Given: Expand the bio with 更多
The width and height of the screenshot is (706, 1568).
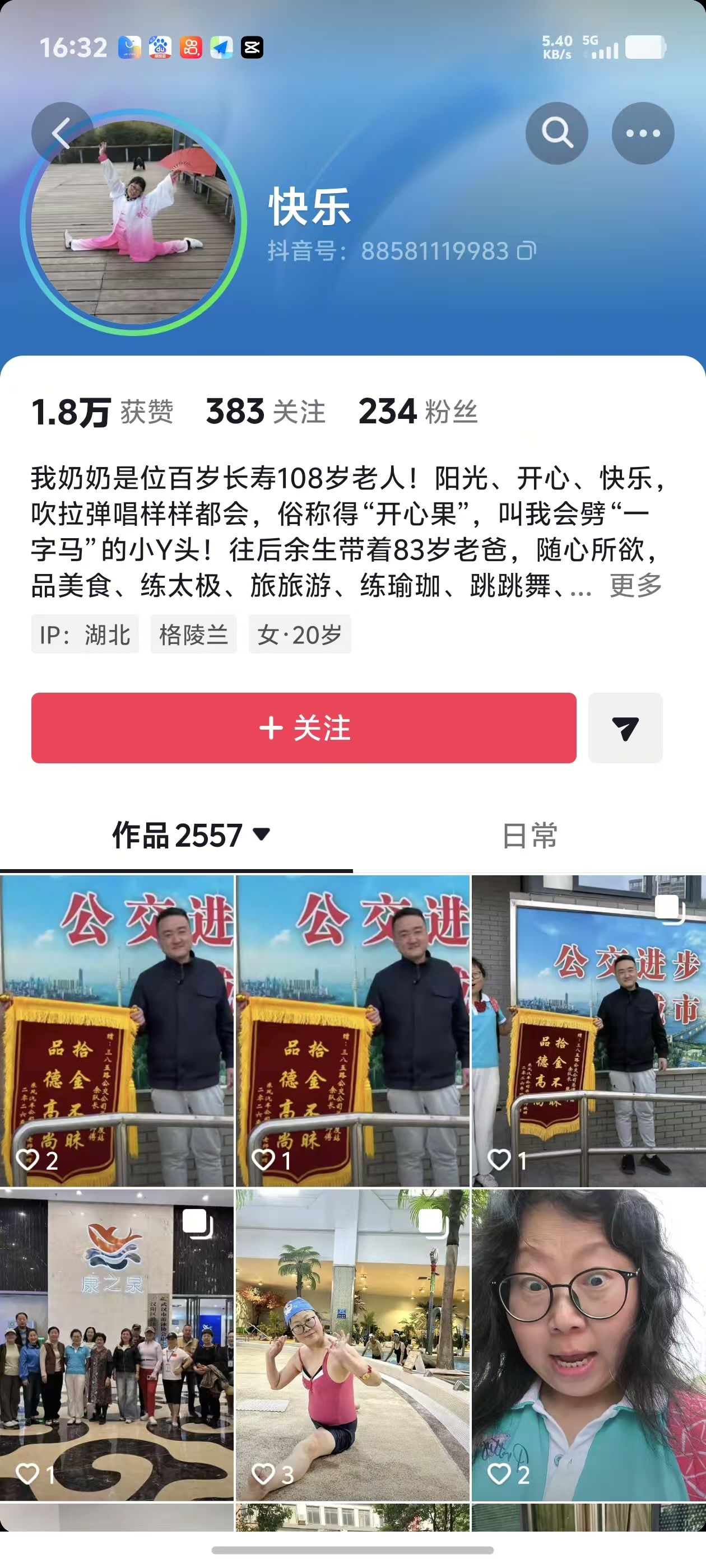Looking at the screenshot, I should click(x=635, y=586).
